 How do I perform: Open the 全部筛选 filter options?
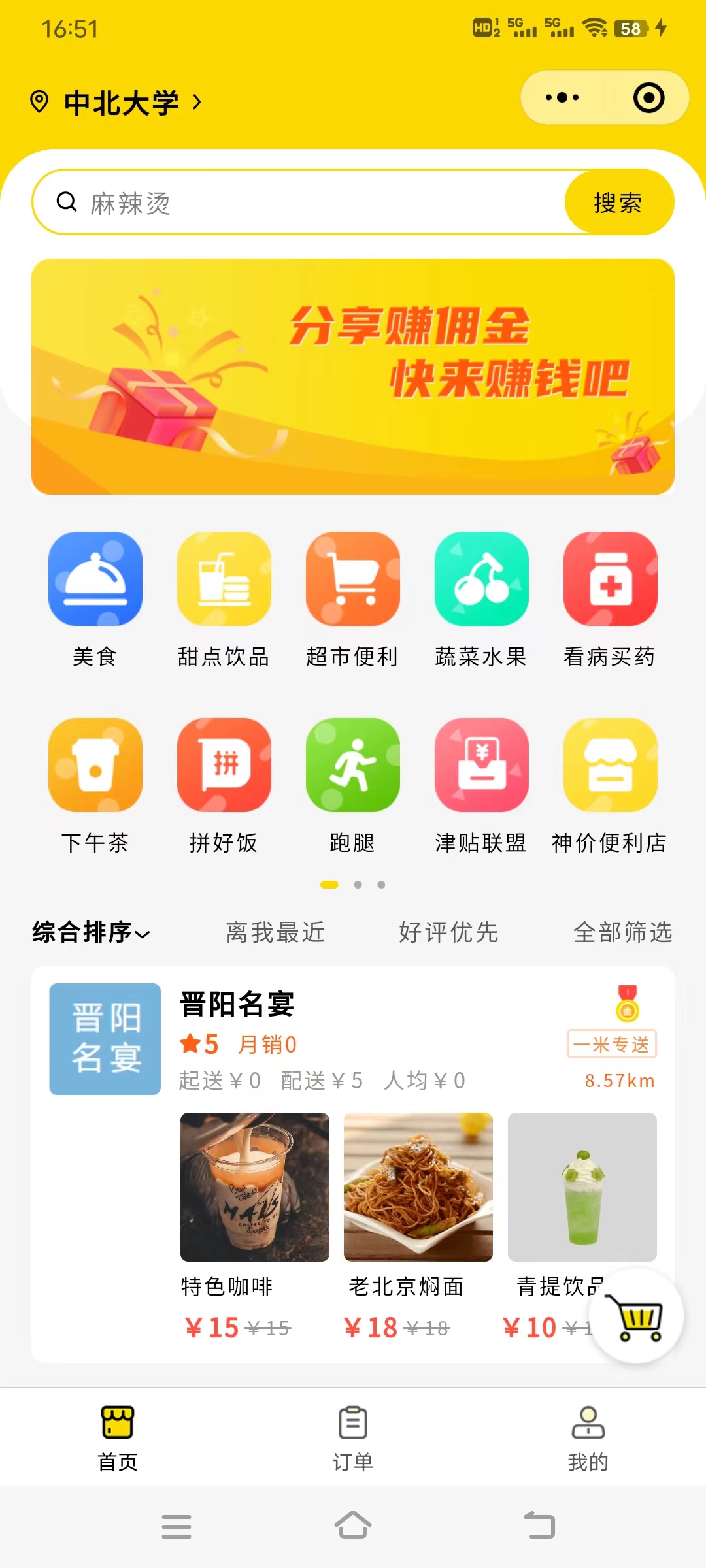(622, 932)
